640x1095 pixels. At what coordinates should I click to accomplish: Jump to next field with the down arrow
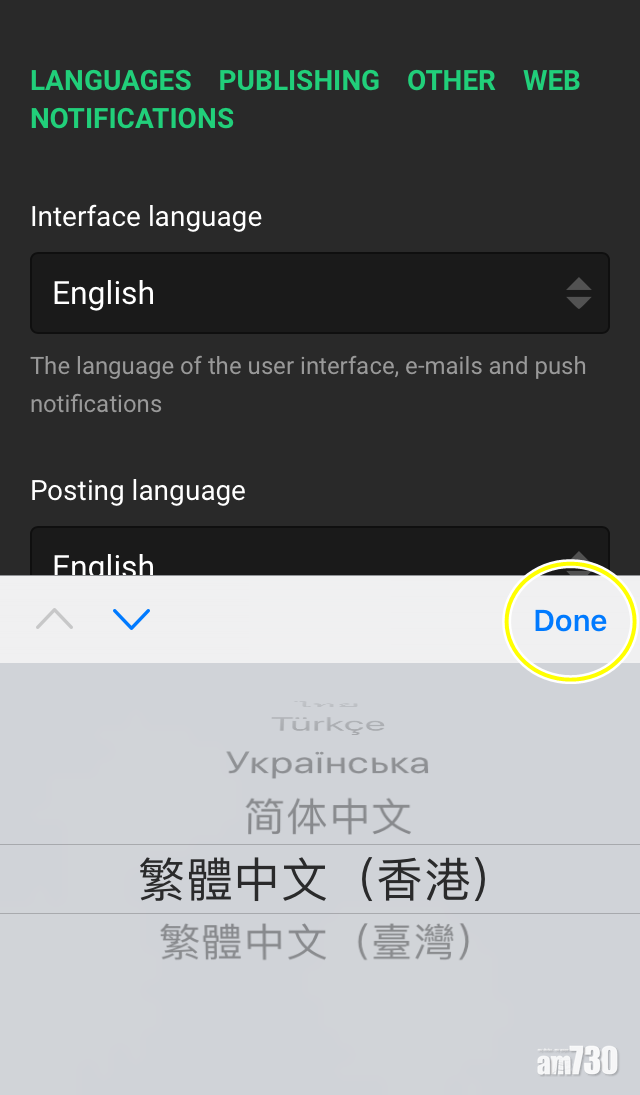point(131,620)
